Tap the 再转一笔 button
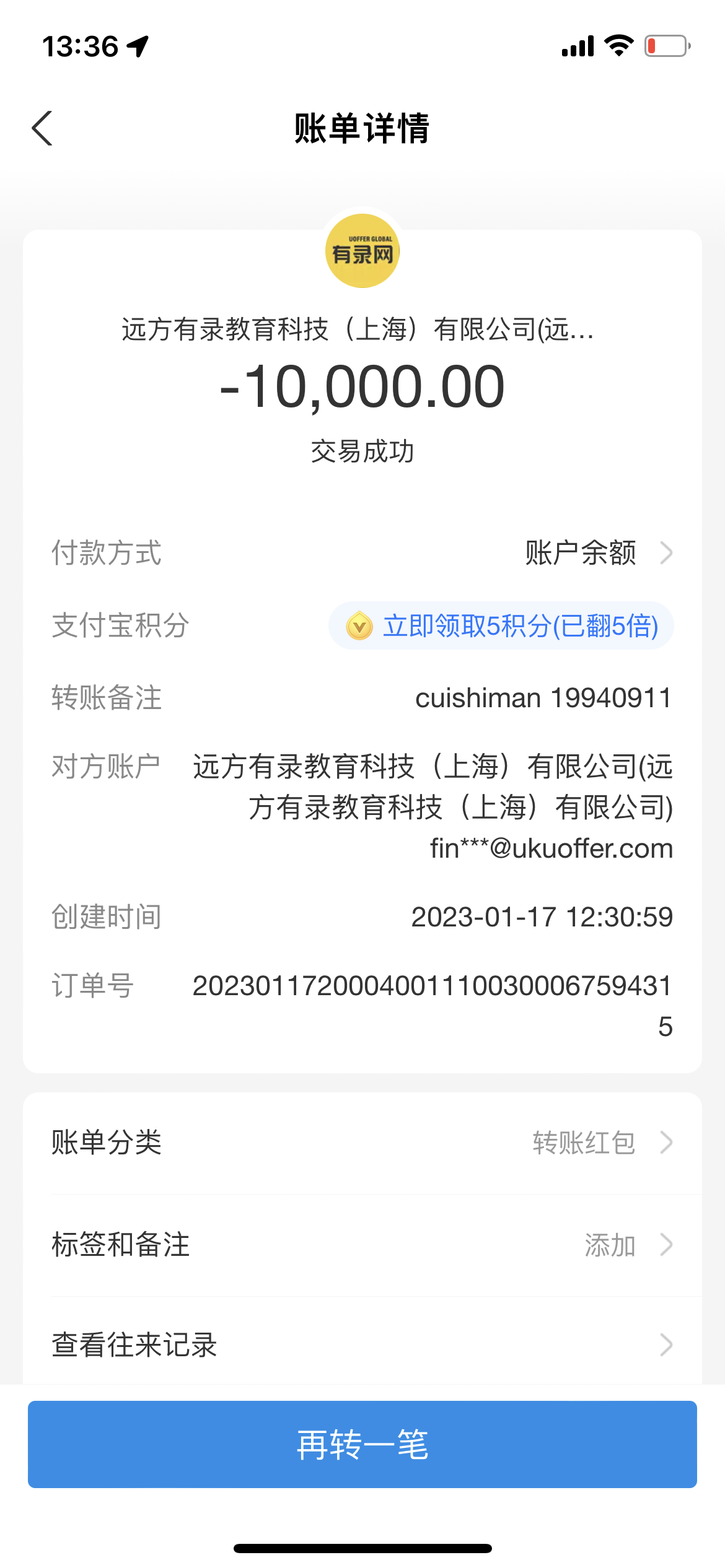The image size is (725, 1568). click(362, 1444)
